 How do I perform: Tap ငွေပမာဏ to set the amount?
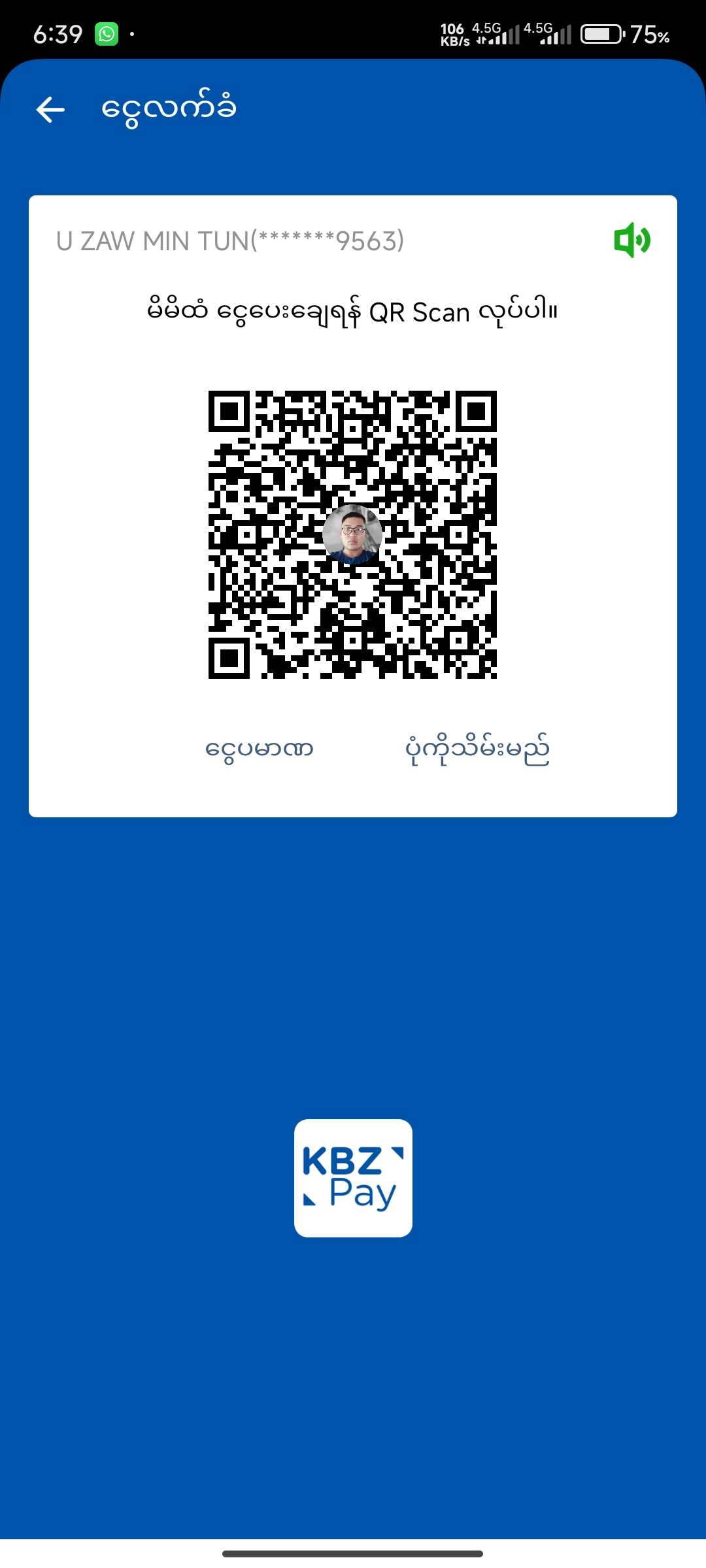coord(260,749)
